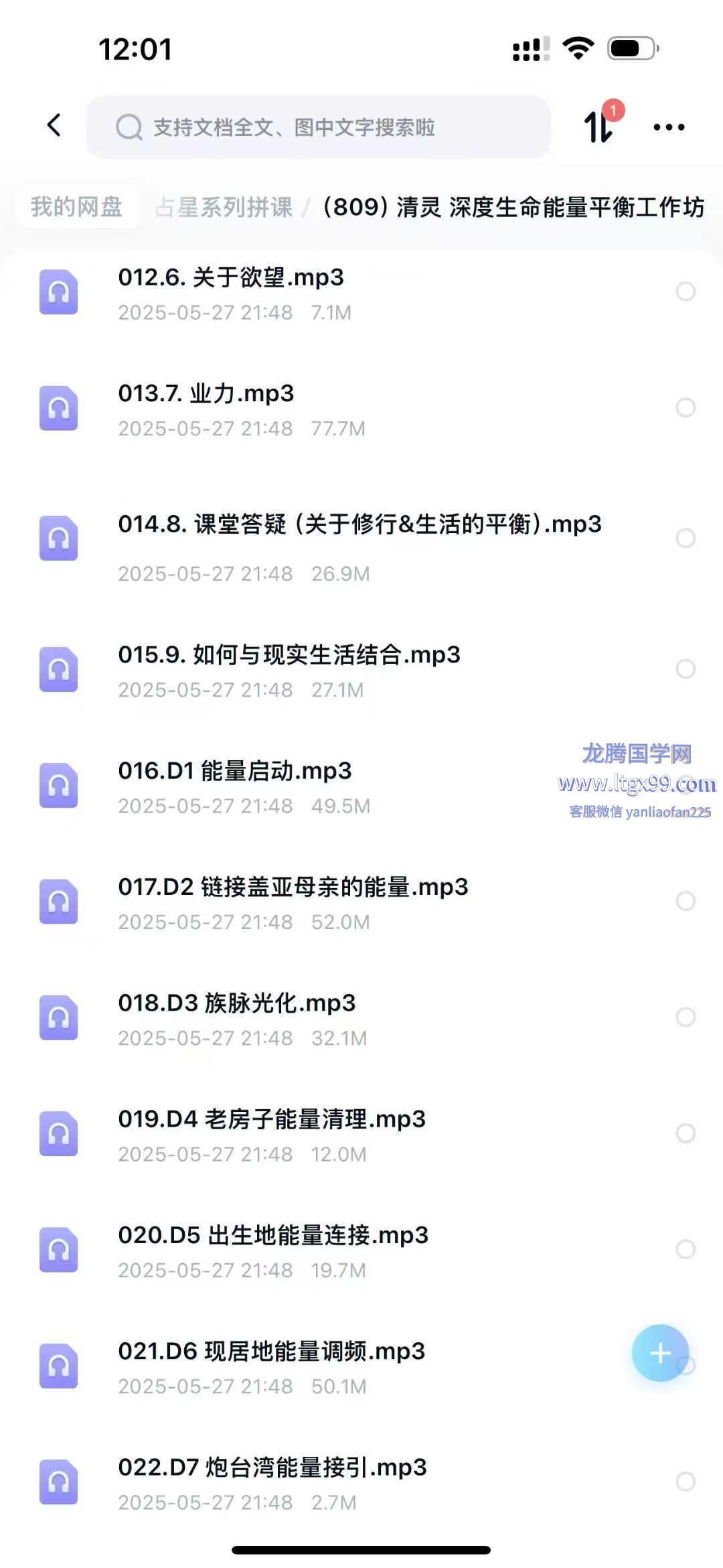
Task: Select the checkbox for 018.D3 族脉光化.mp3
Action: (x=686, y=1017)
